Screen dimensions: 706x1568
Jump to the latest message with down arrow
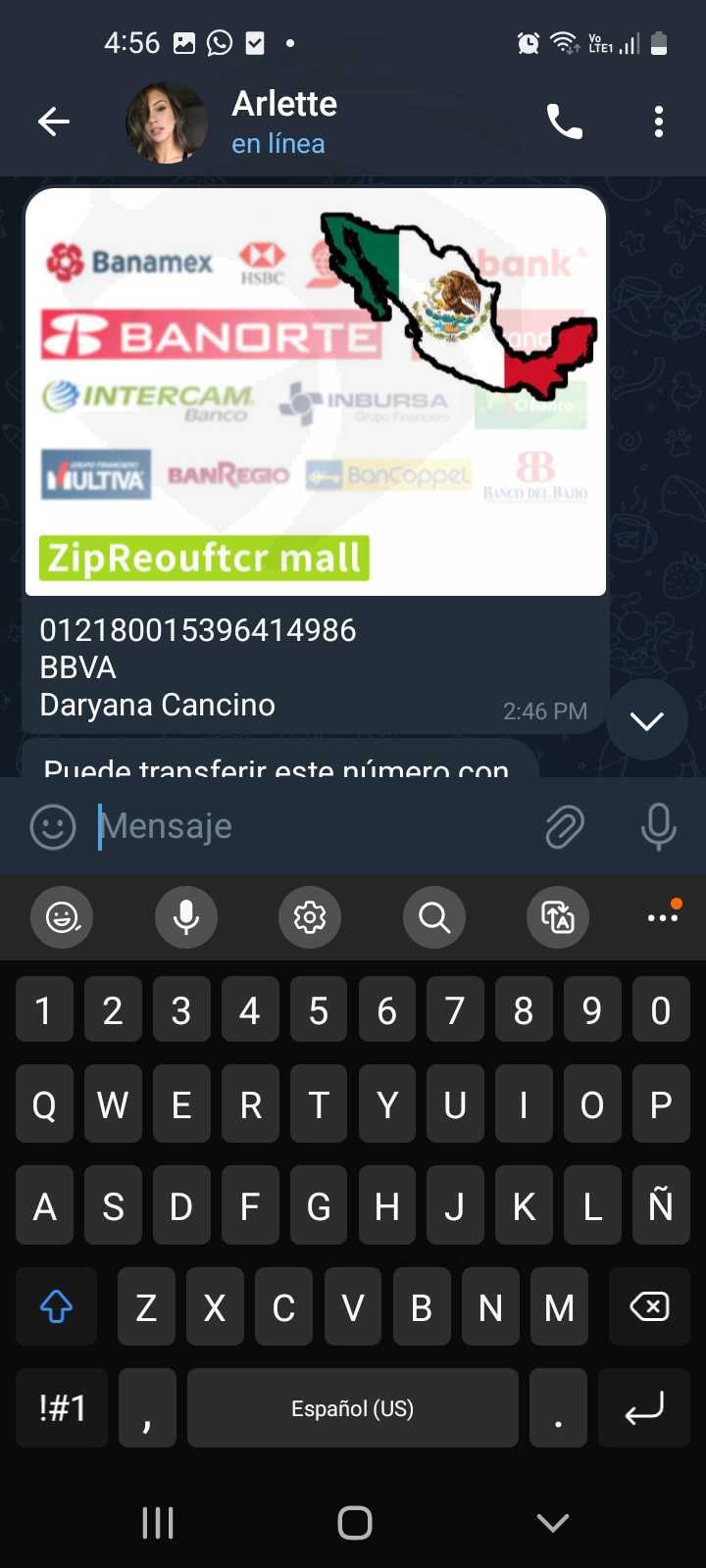coord(647,720)
